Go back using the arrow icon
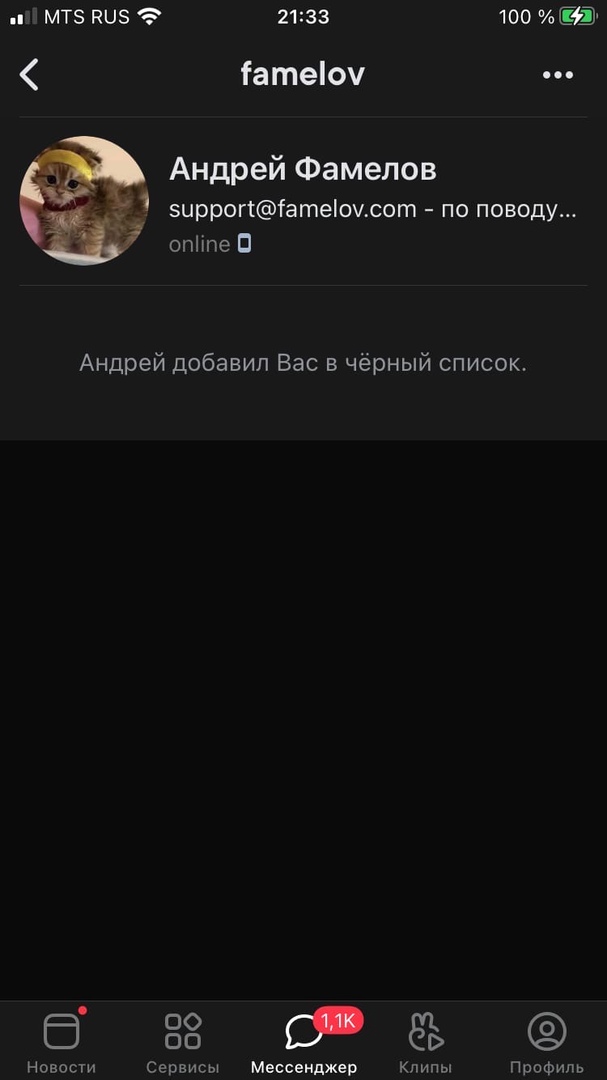This screenshot has width=607, height=1080. (x=30, y=75)
